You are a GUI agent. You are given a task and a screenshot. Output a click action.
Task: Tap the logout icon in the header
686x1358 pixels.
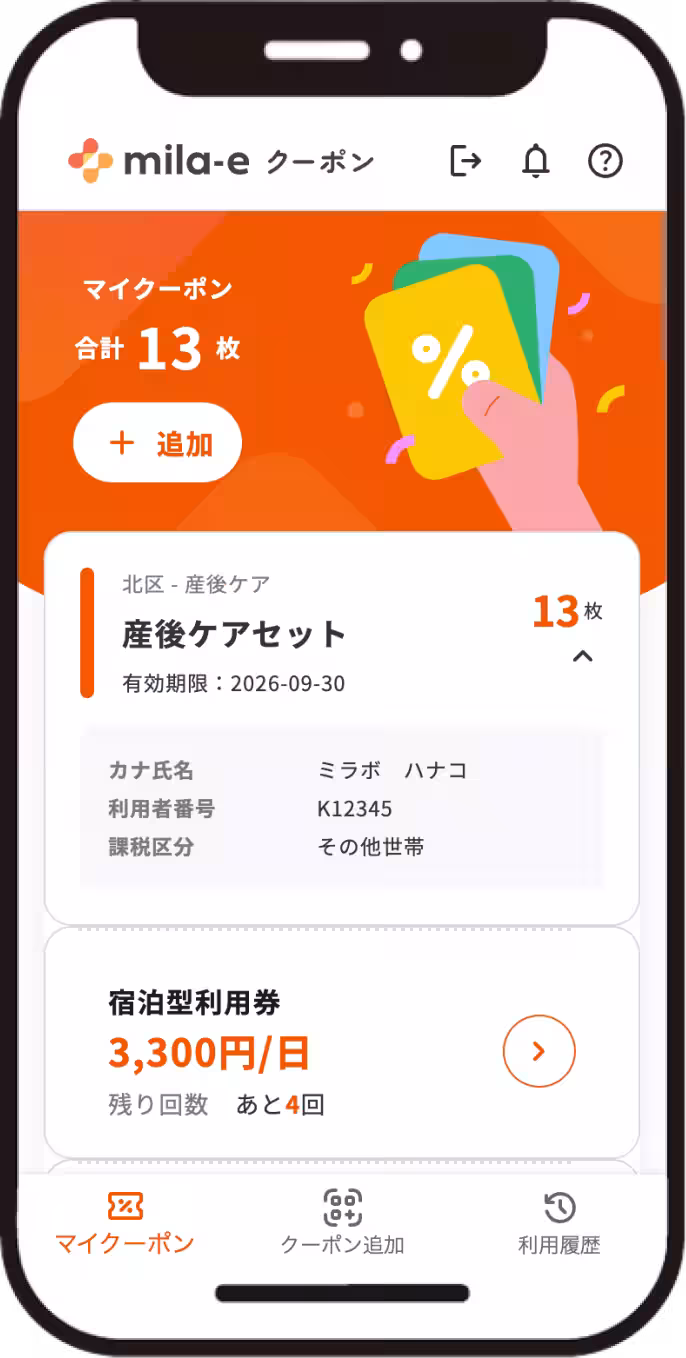click(x=465, y=160)
